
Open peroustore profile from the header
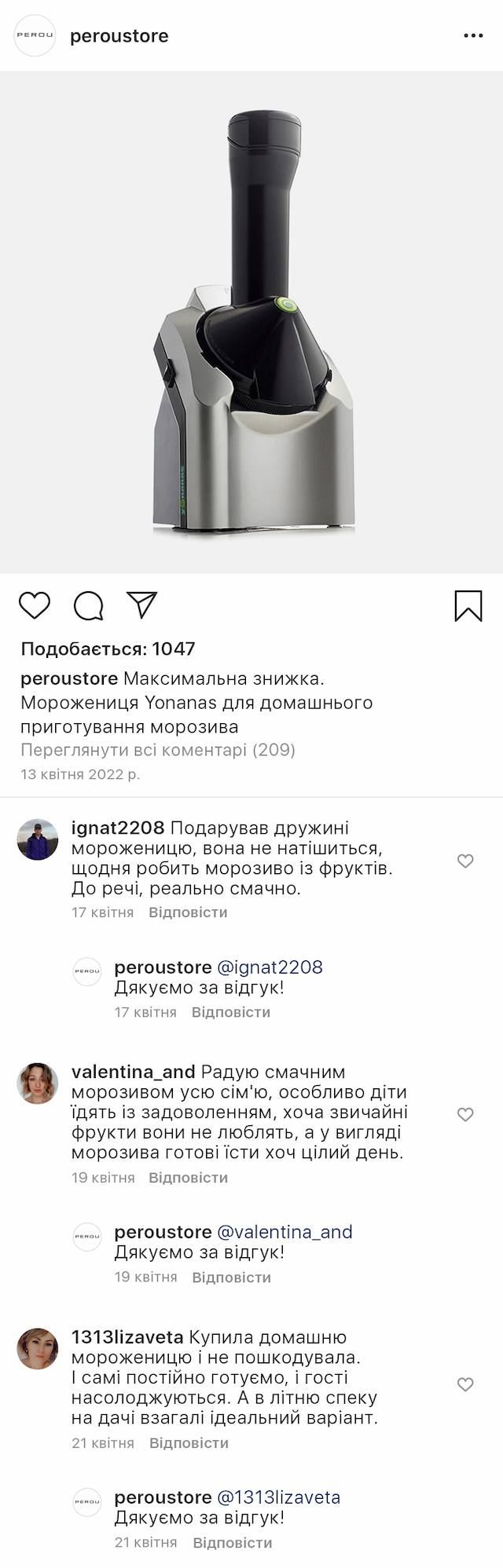click(x=119, y=36)
